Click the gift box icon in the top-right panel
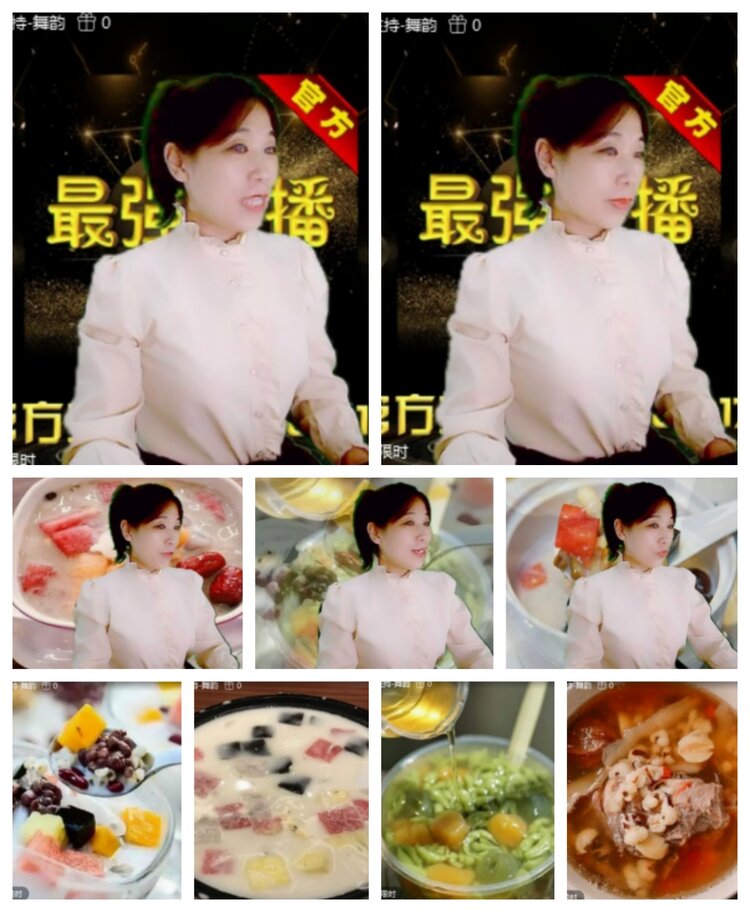Image resolution: width=750 pixels, height=912 pixels. pos(457,21)
